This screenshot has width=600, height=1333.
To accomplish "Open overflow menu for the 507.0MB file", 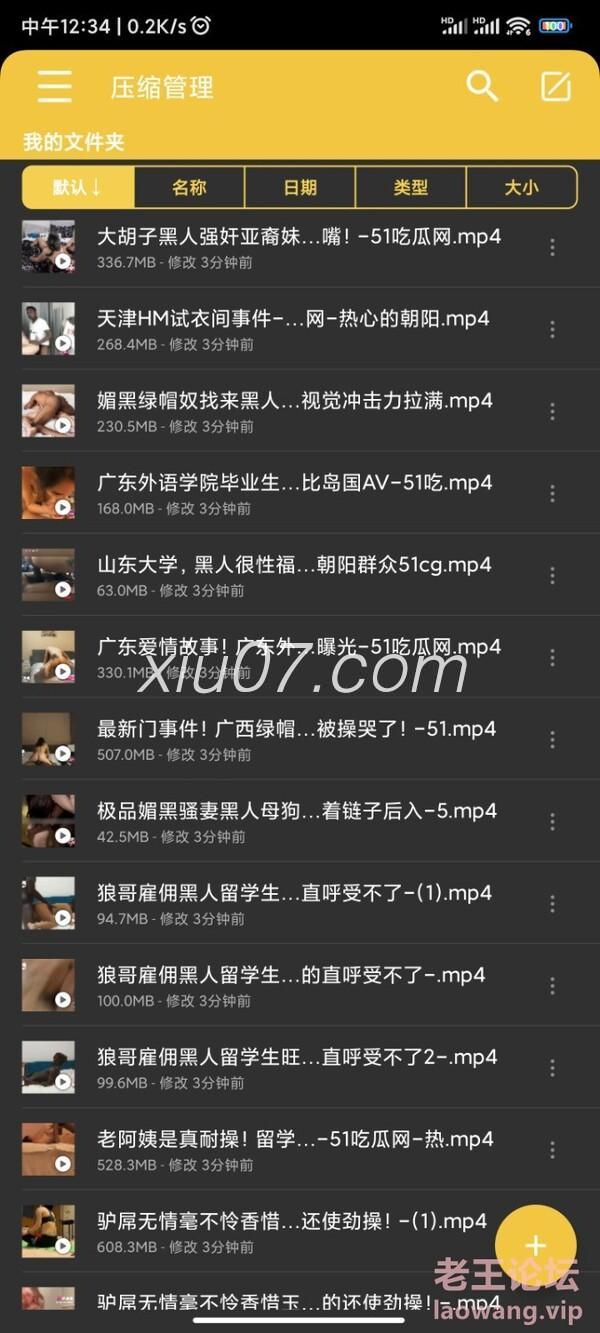I will 552,739.
